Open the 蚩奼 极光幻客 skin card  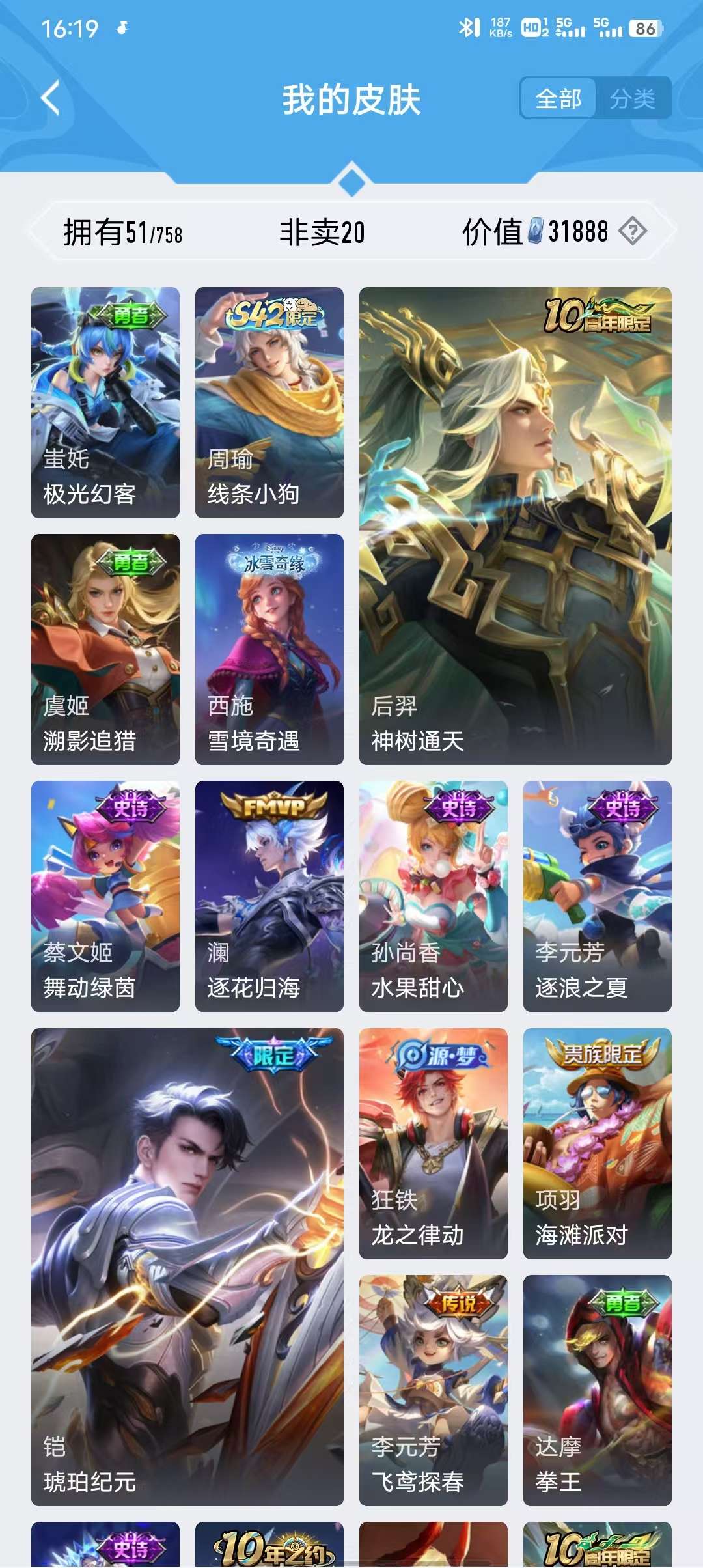(105, 402)
